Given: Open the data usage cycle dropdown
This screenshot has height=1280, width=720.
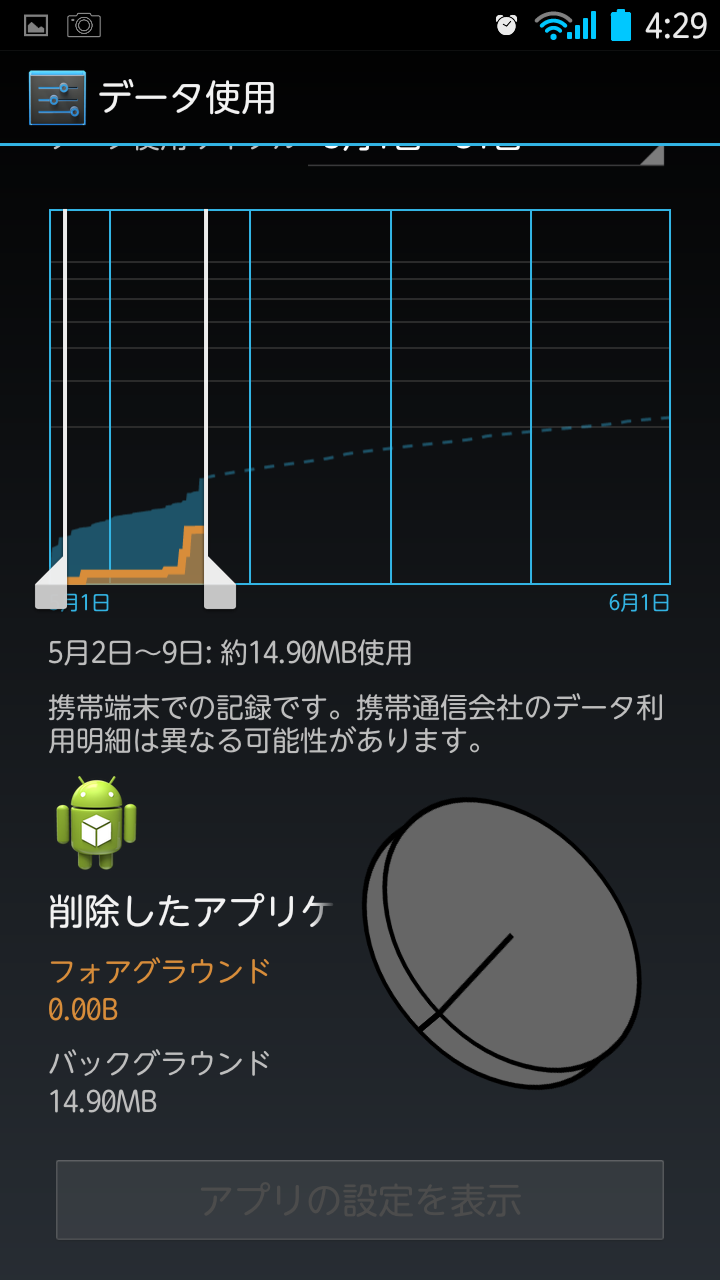Looking at the screenshot, I should point(485,152).
